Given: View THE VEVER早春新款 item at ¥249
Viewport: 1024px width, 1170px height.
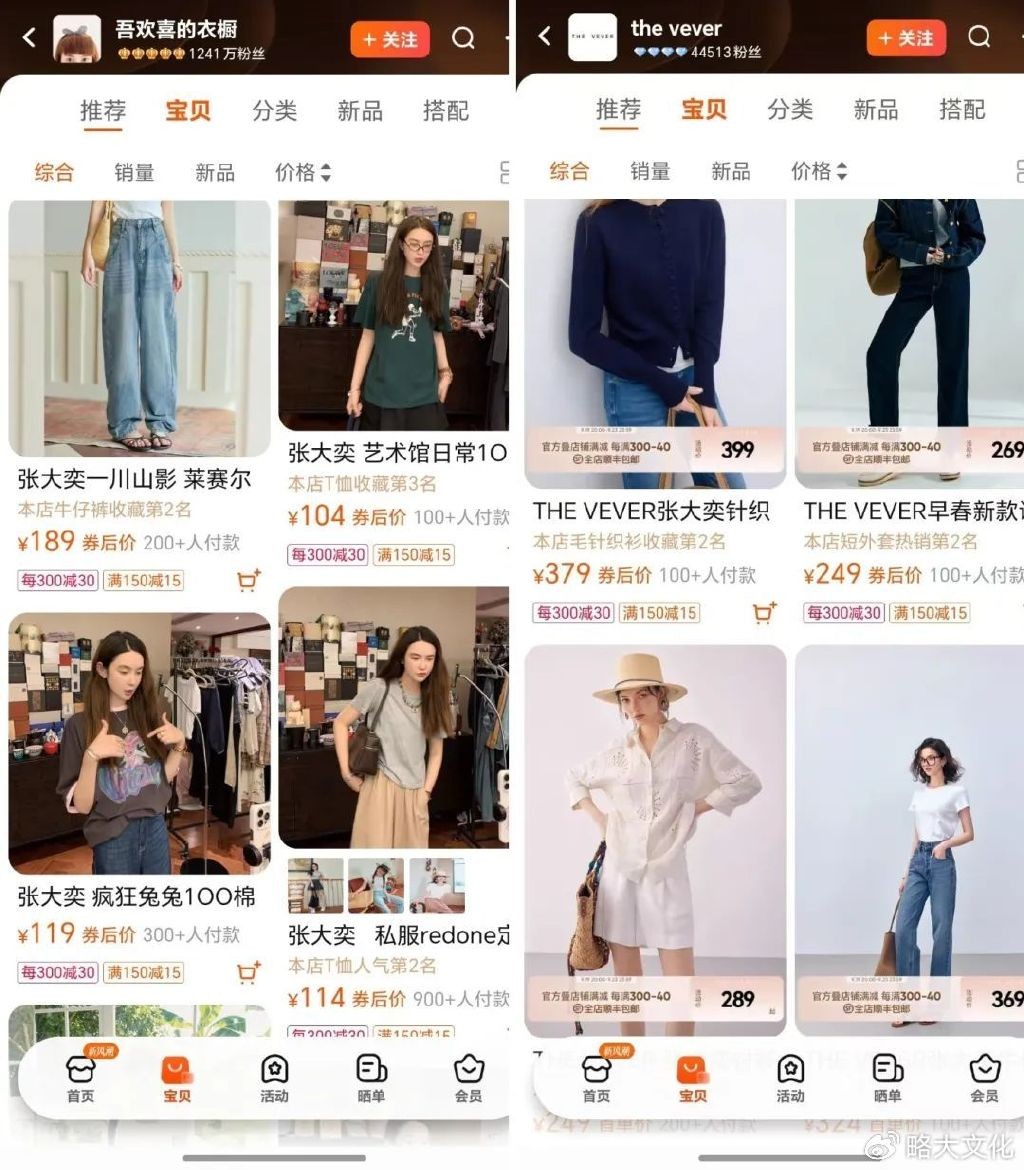Looking at the screenshot, I should pos(910,345).
